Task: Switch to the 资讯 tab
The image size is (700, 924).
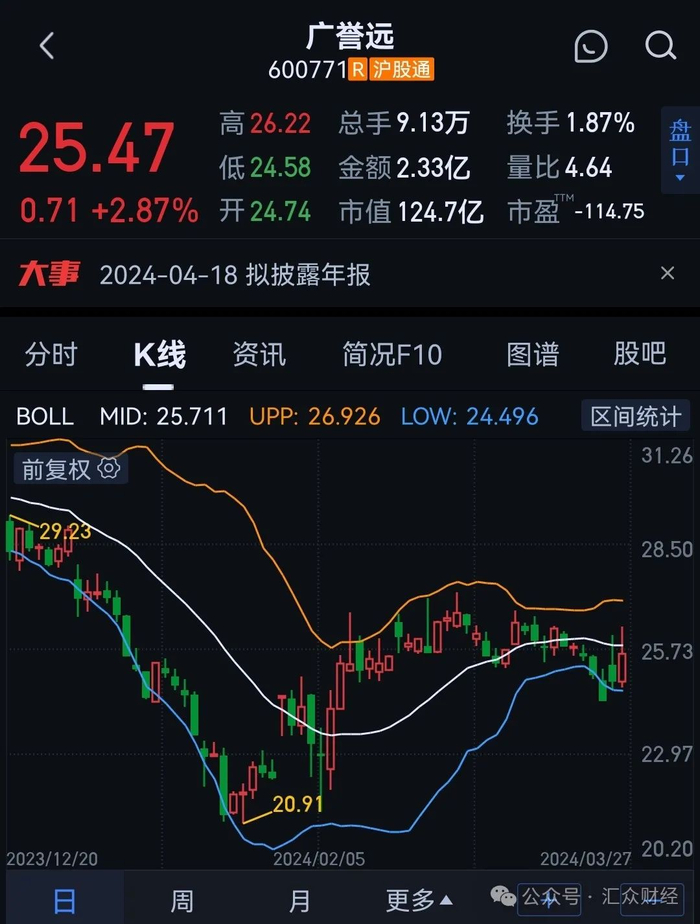Action: coord(259,354)
